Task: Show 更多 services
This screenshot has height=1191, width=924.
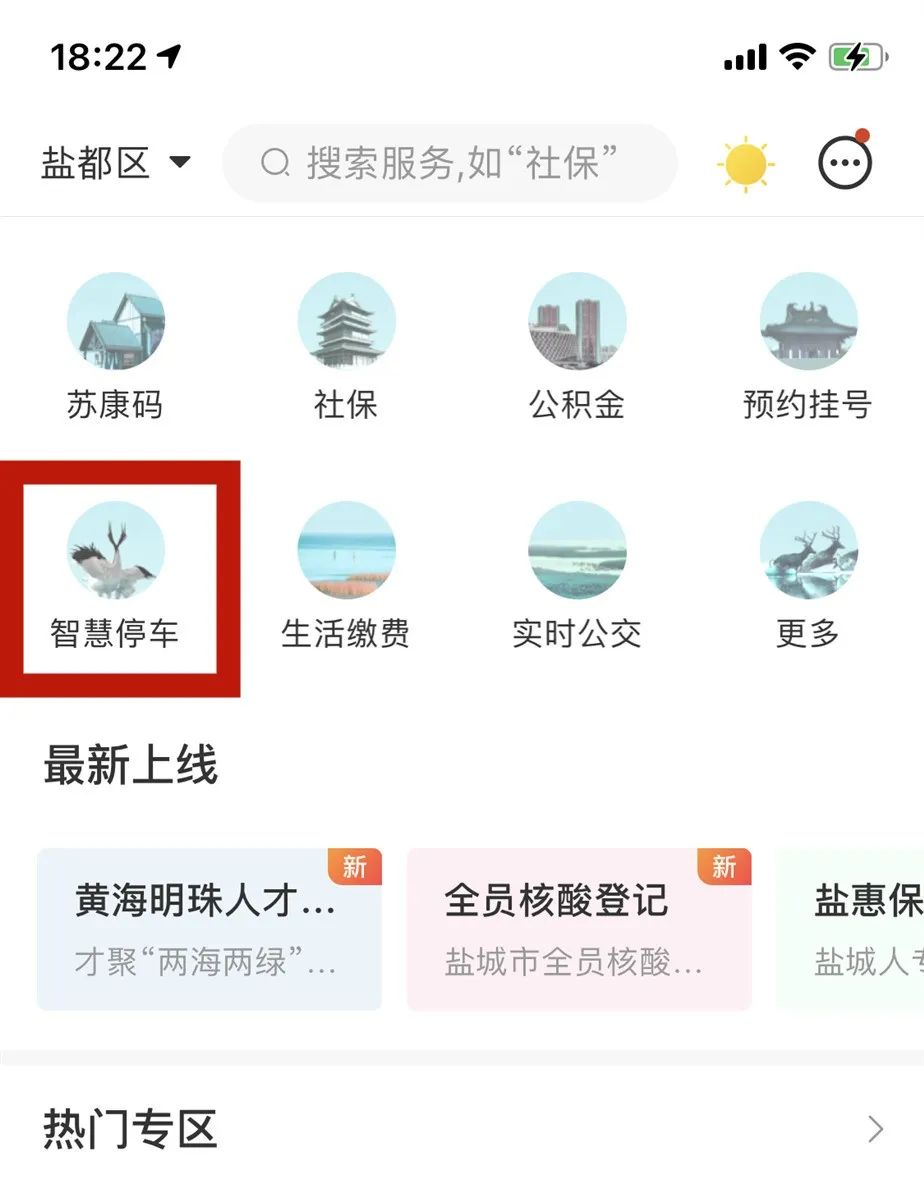Action: [x=808, y=576]
